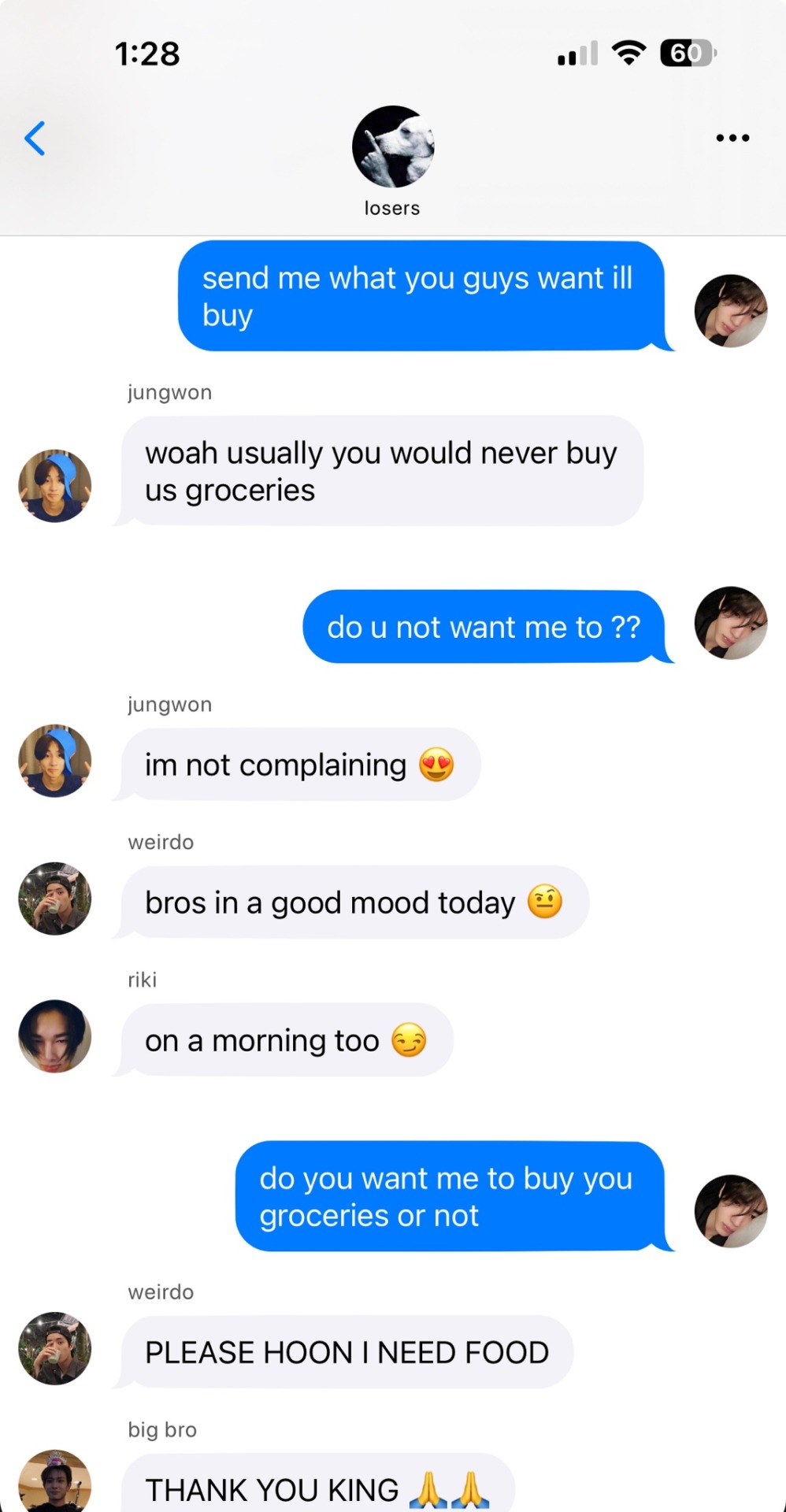Open big bro's profile picture
The image size is (786, 1512).
(55, 1482)
